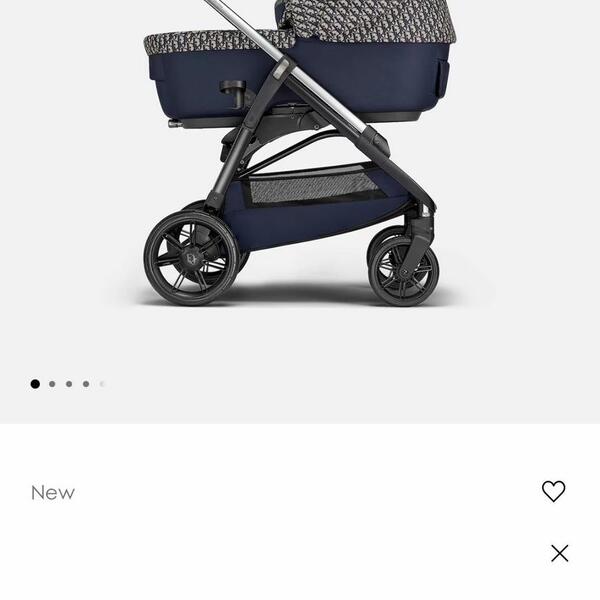Viewport: 600px width, 600px height.
Task: Jump to the second image indicator dot
Action: pos(52,384)
